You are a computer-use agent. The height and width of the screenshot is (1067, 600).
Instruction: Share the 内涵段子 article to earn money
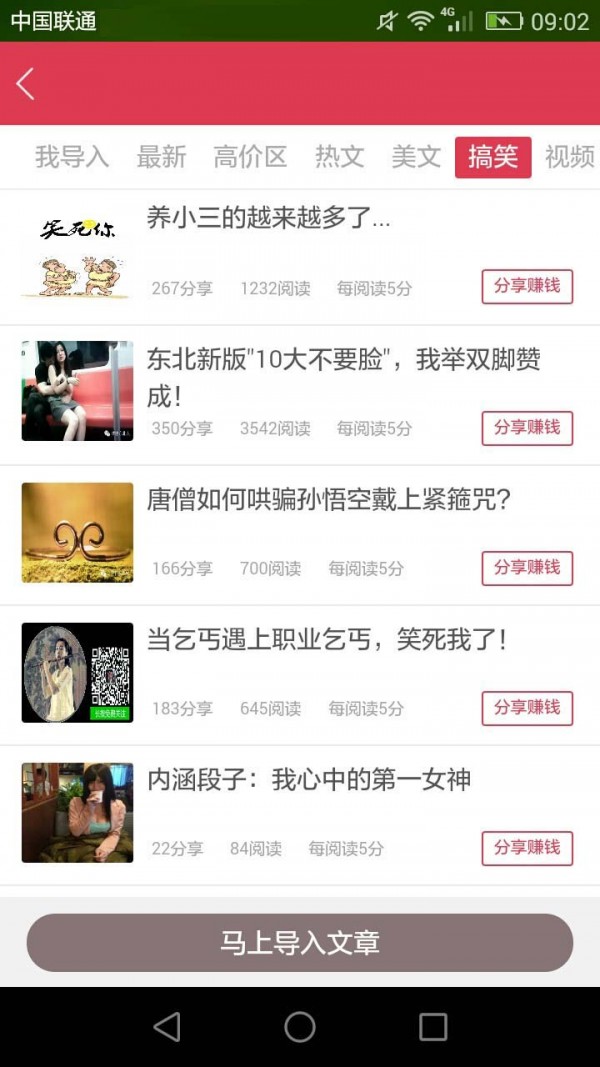(x=527, y=849)
